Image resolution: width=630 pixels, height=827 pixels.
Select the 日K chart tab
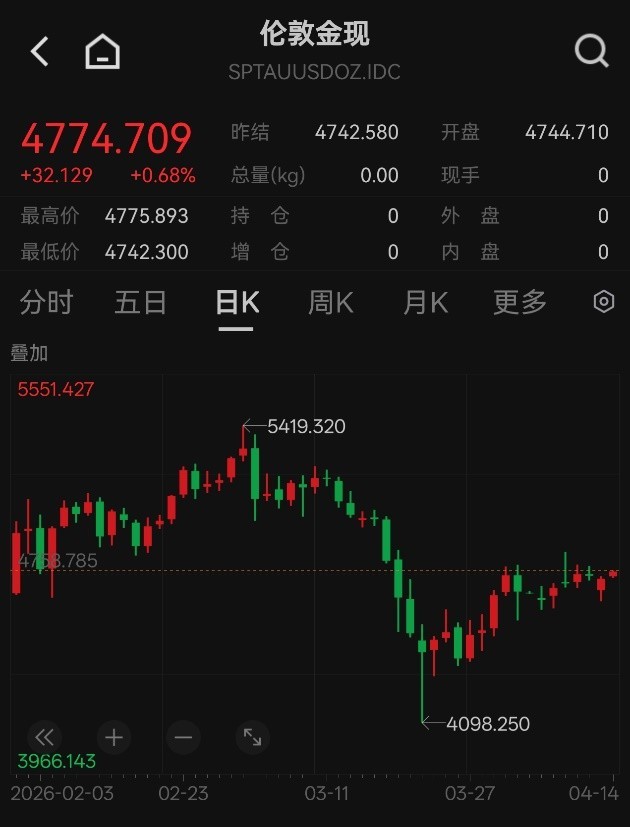pyautogui.click(x=237, y=302)
